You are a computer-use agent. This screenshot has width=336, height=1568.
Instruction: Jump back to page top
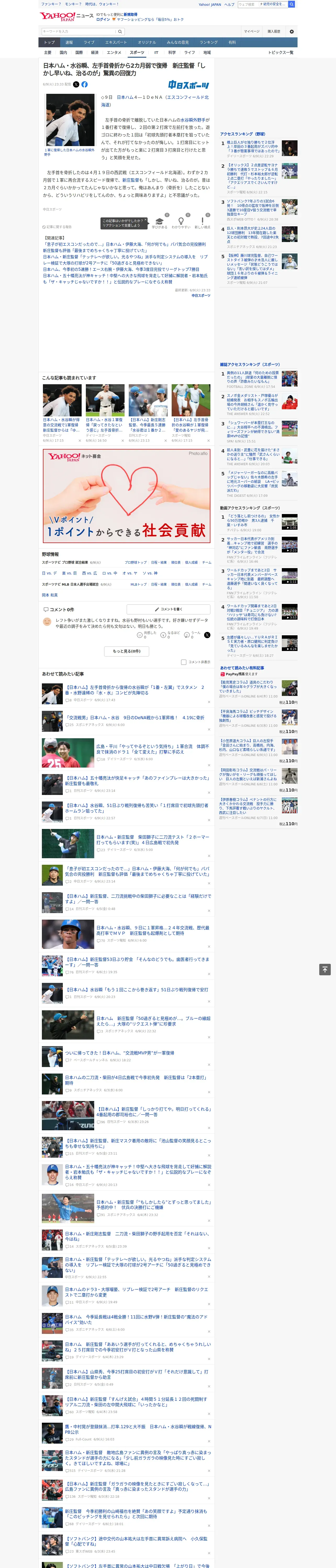pos(325,969)
